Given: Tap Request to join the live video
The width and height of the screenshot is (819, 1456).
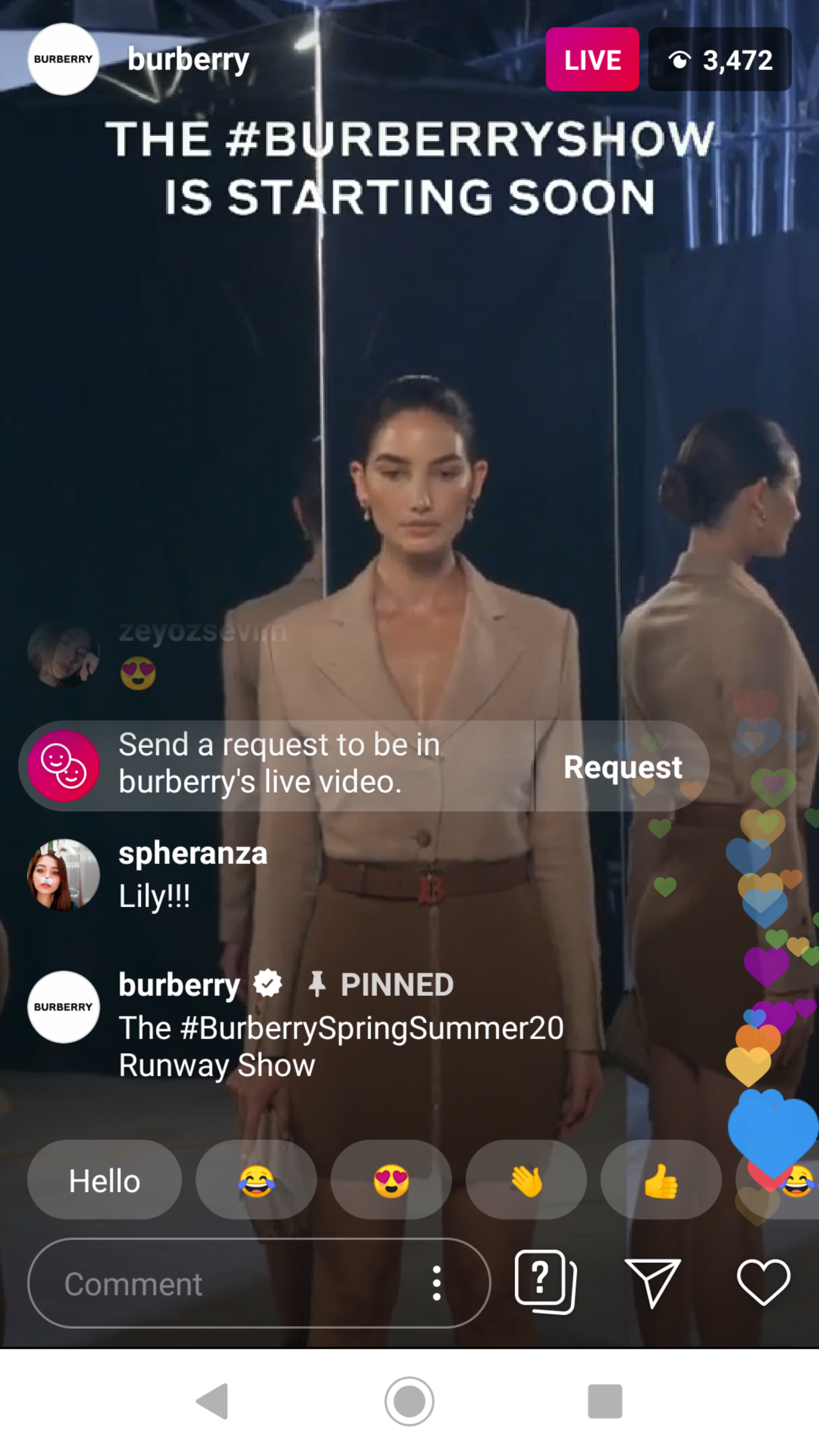Looking at the screenshot, I should [x=622, y=766].
